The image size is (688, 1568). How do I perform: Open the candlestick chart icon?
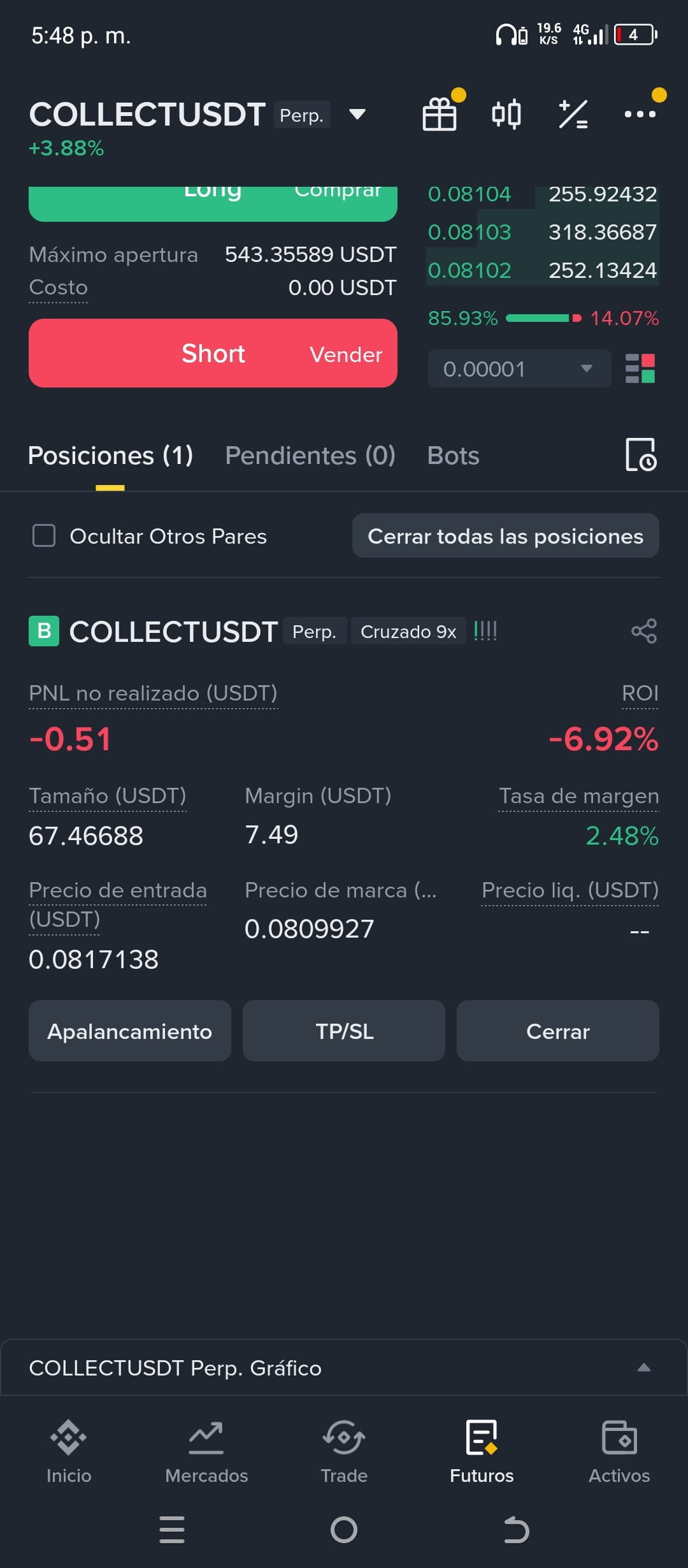[x=506, y=114]
